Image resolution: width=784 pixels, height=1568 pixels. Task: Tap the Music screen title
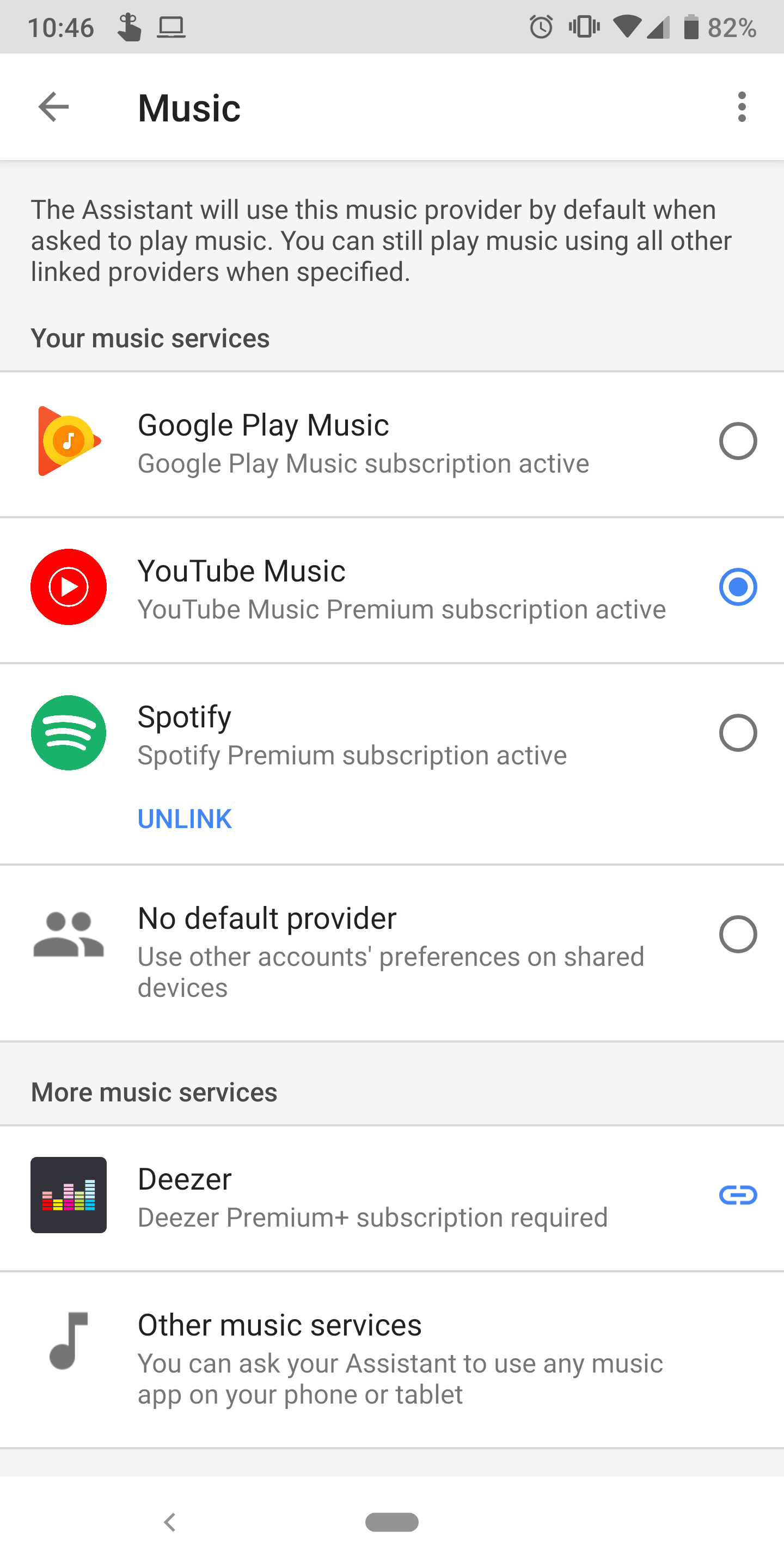pos(188,107)
